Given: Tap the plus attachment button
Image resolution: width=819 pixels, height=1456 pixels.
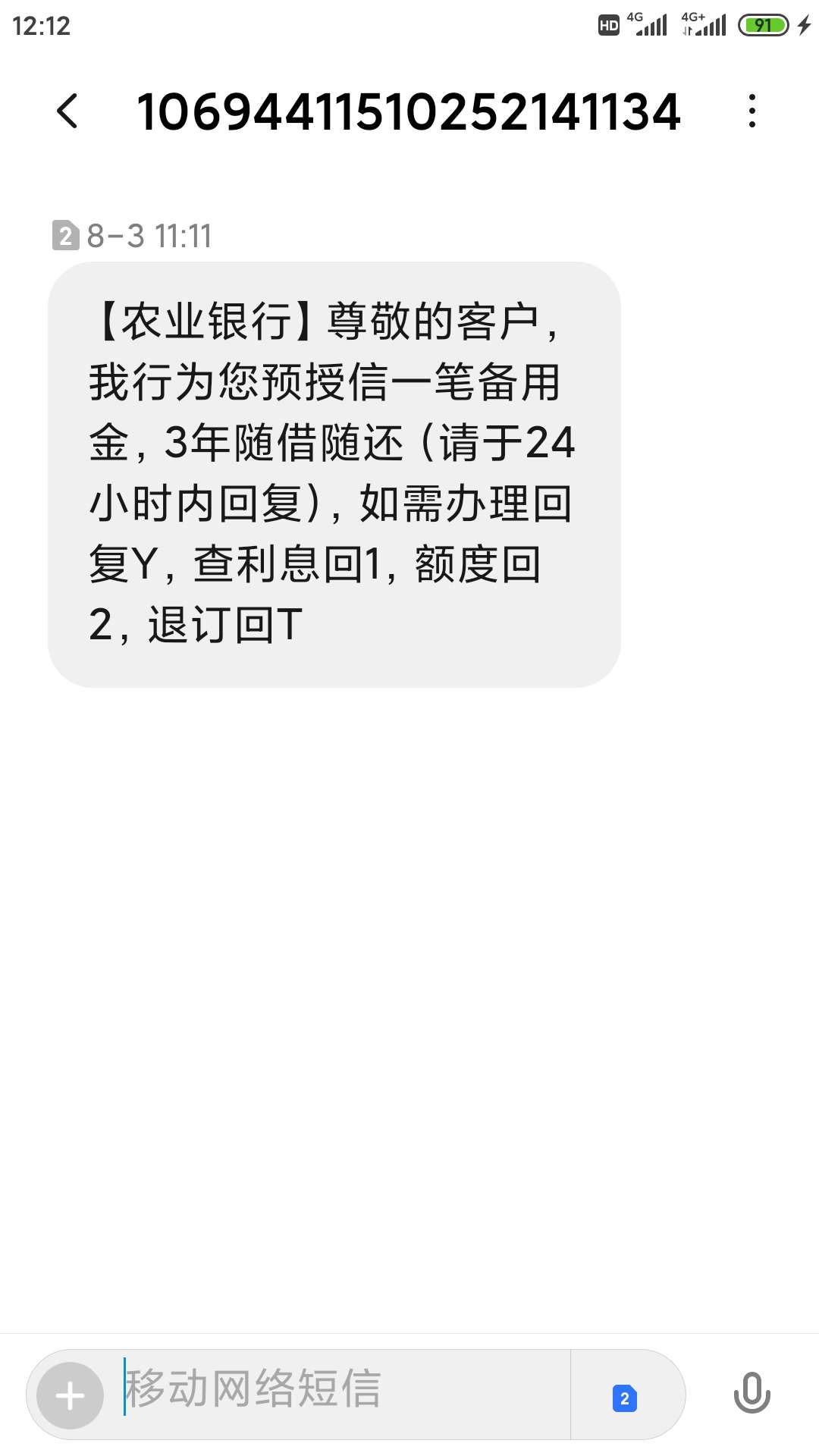Looking at the screenshot, I should [71, 1395].
